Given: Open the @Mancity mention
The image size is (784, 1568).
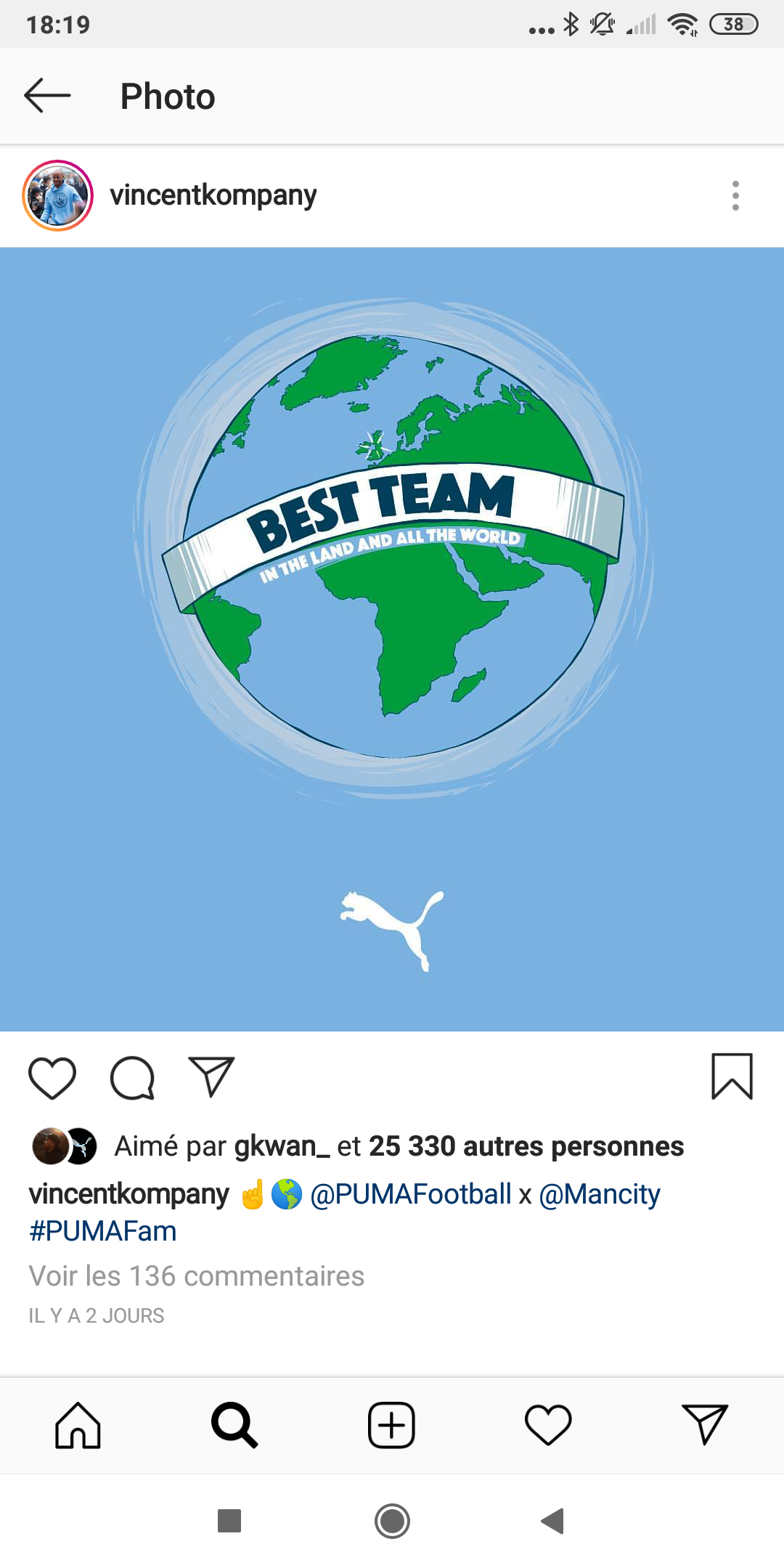Looking at the screenshot, I should point(599,1194).
